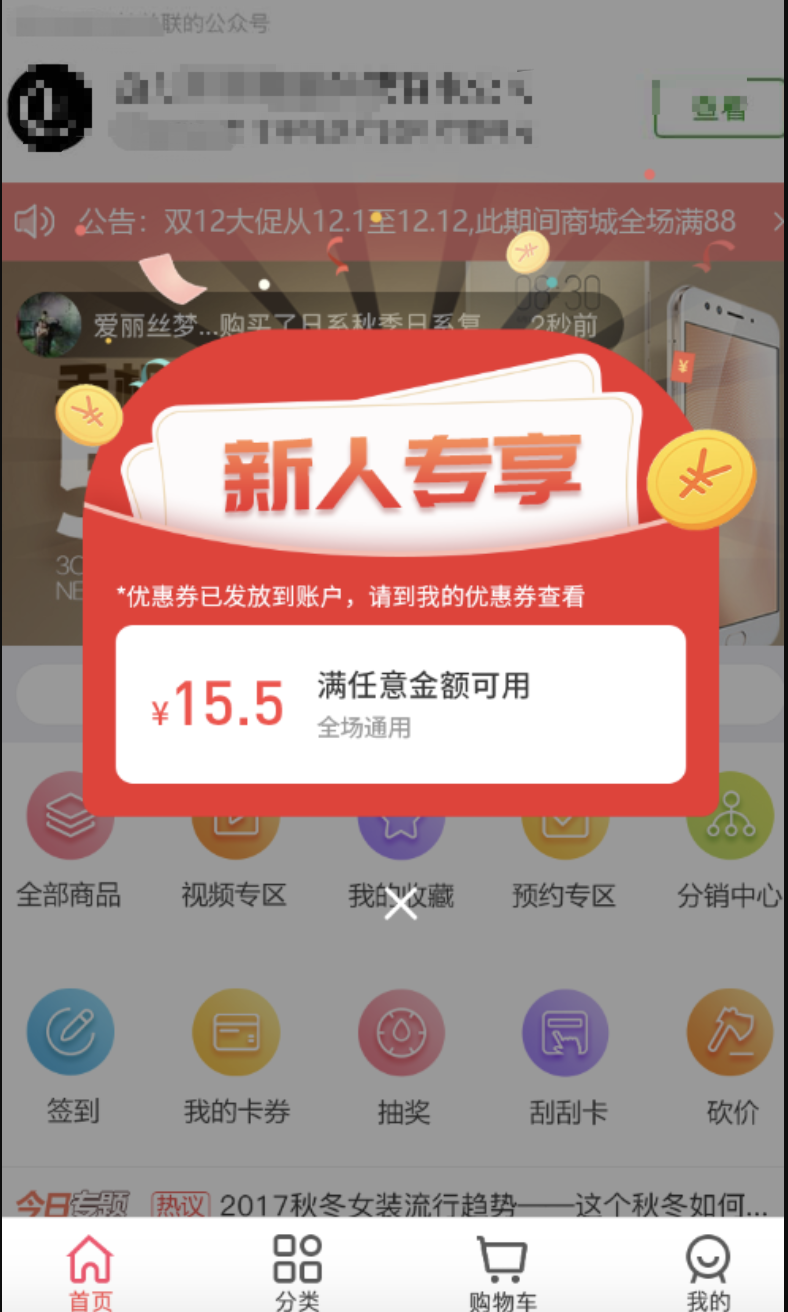This screenshot has width=788, height=1312.
Task: Tap the 查看 button for the official account
Action: point(719,109)
